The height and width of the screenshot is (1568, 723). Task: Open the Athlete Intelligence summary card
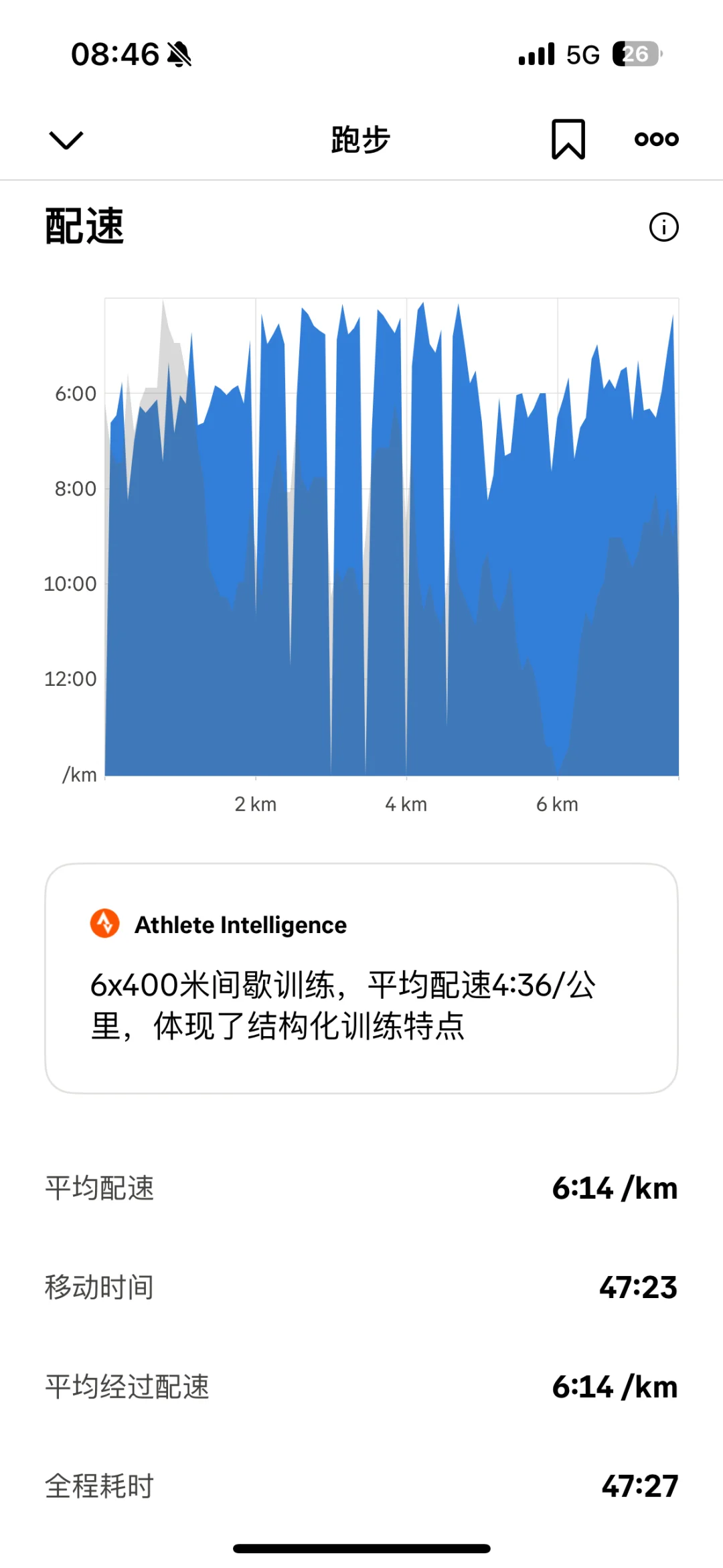361,978
